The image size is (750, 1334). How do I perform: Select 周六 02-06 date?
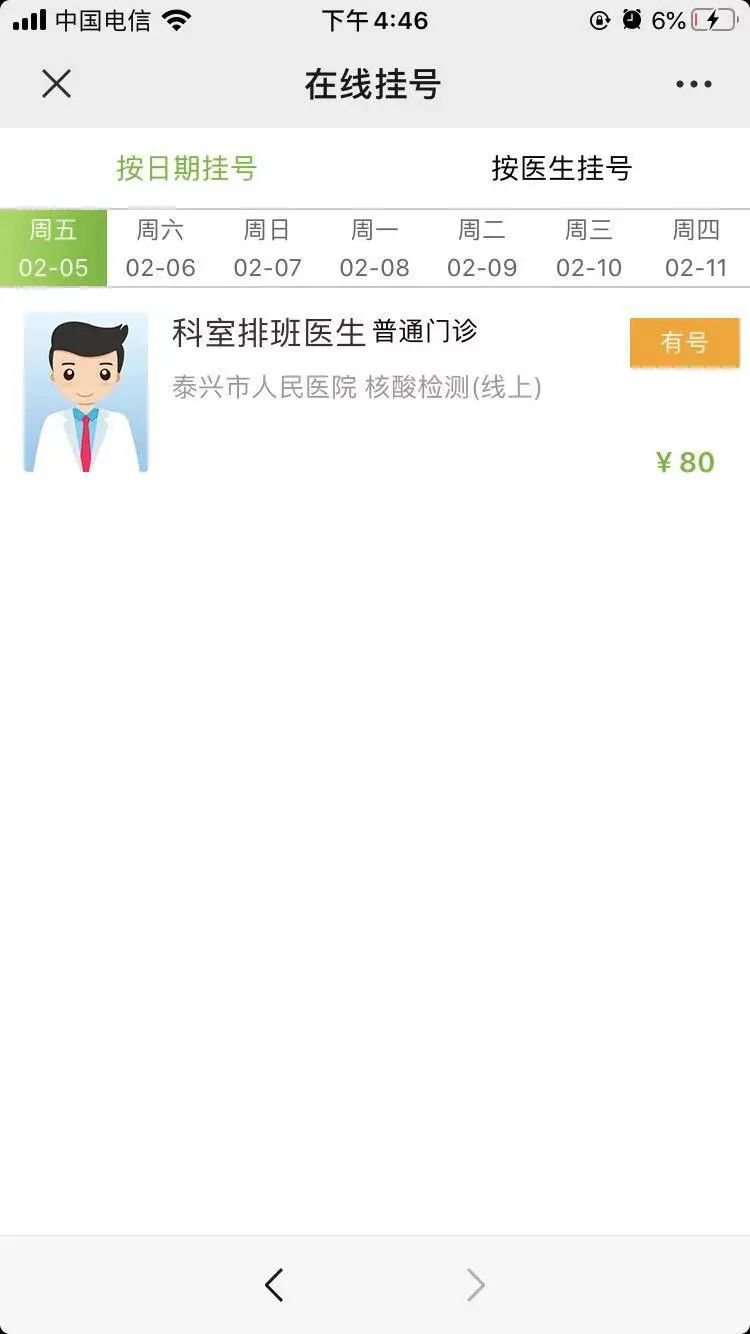[160, 248]
